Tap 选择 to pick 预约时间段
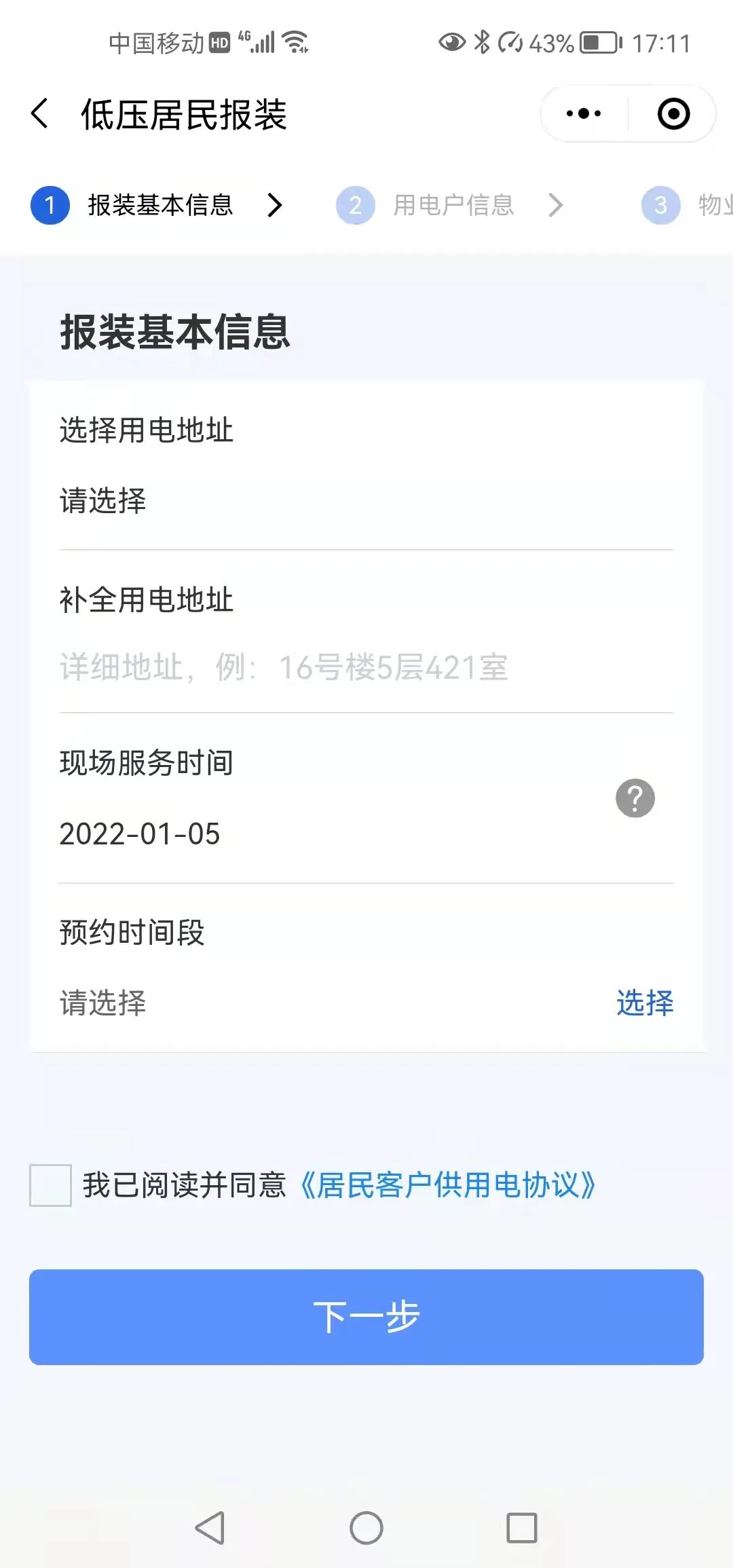 644,1003
